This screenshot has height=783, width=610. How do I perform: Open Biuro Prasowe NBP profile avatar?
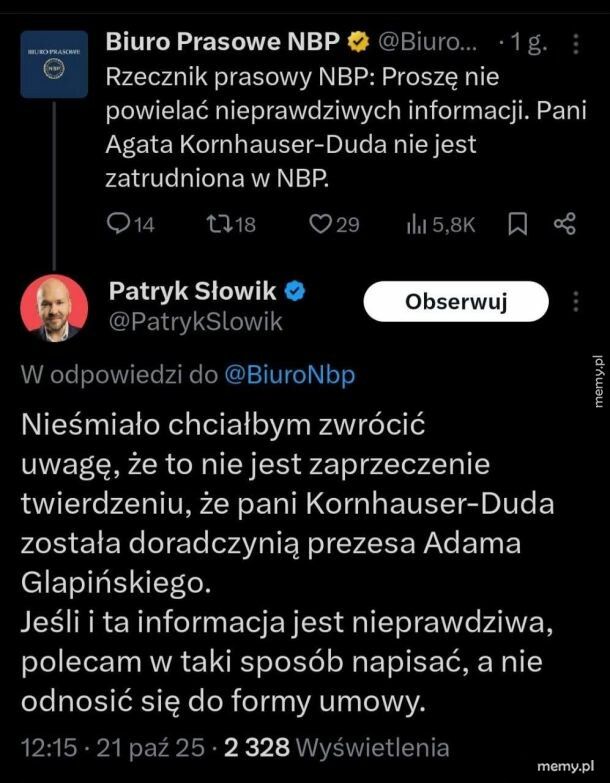pyautogui.click(x=54, y=65)
